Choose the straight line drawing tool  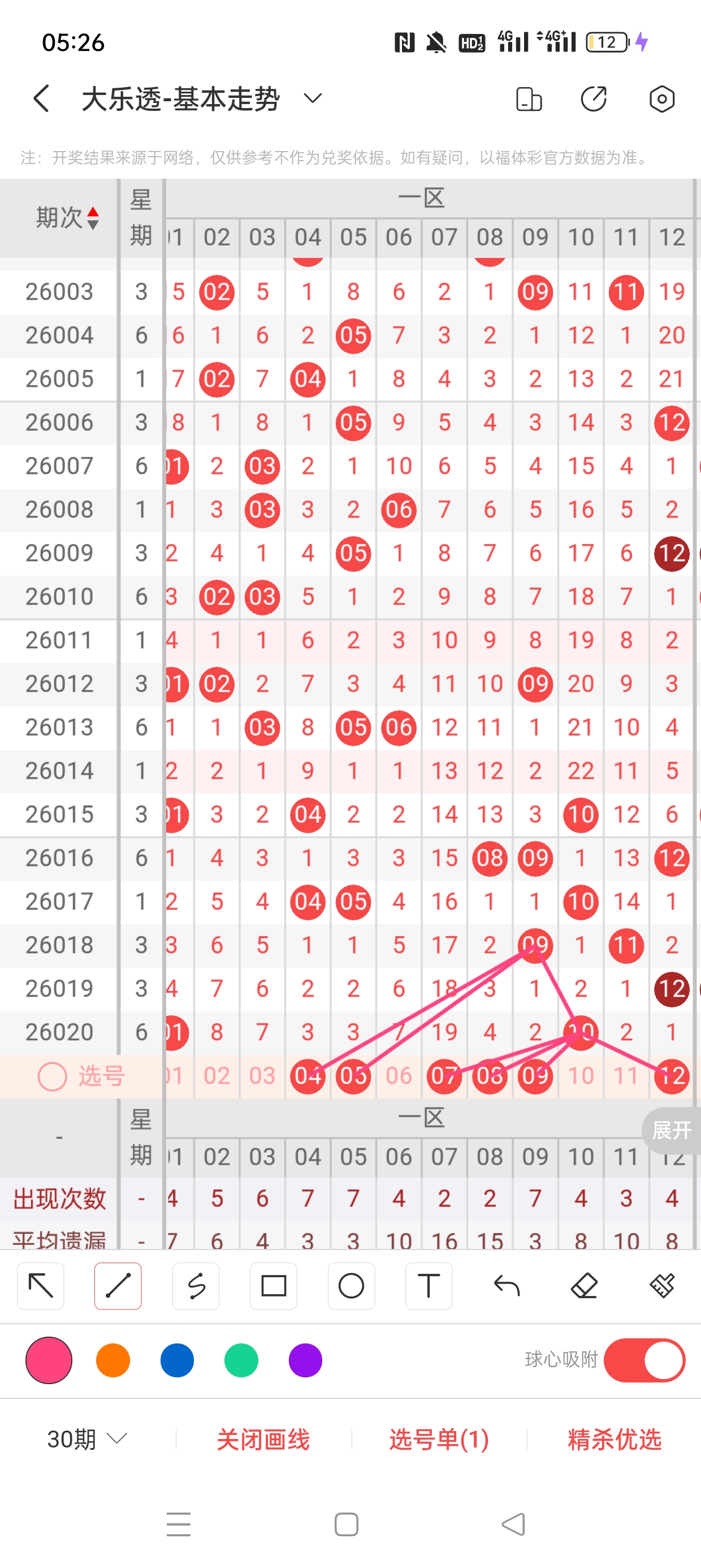click(x=118, y=1286)
